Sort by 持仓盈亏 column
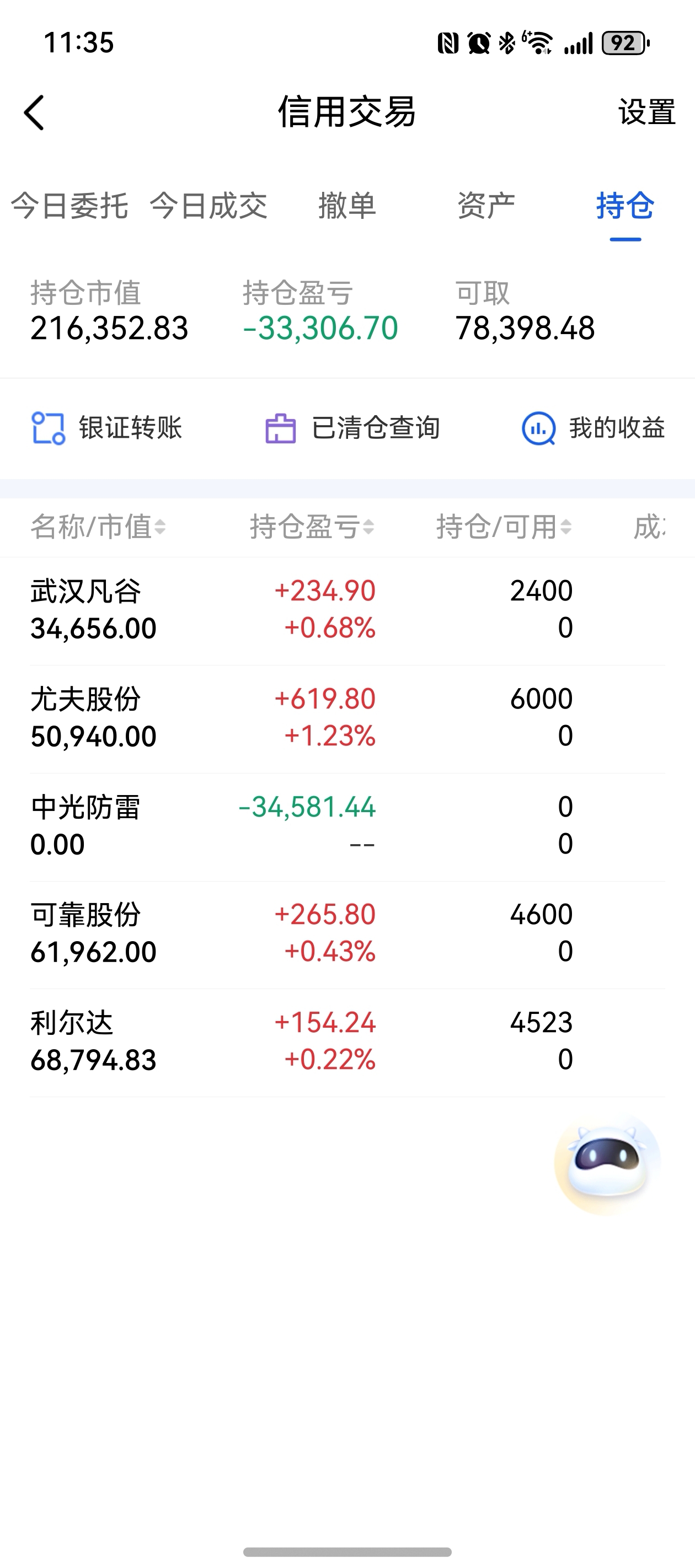The width and height of the screenshot is (695, 1568). (x=312, y=527)
